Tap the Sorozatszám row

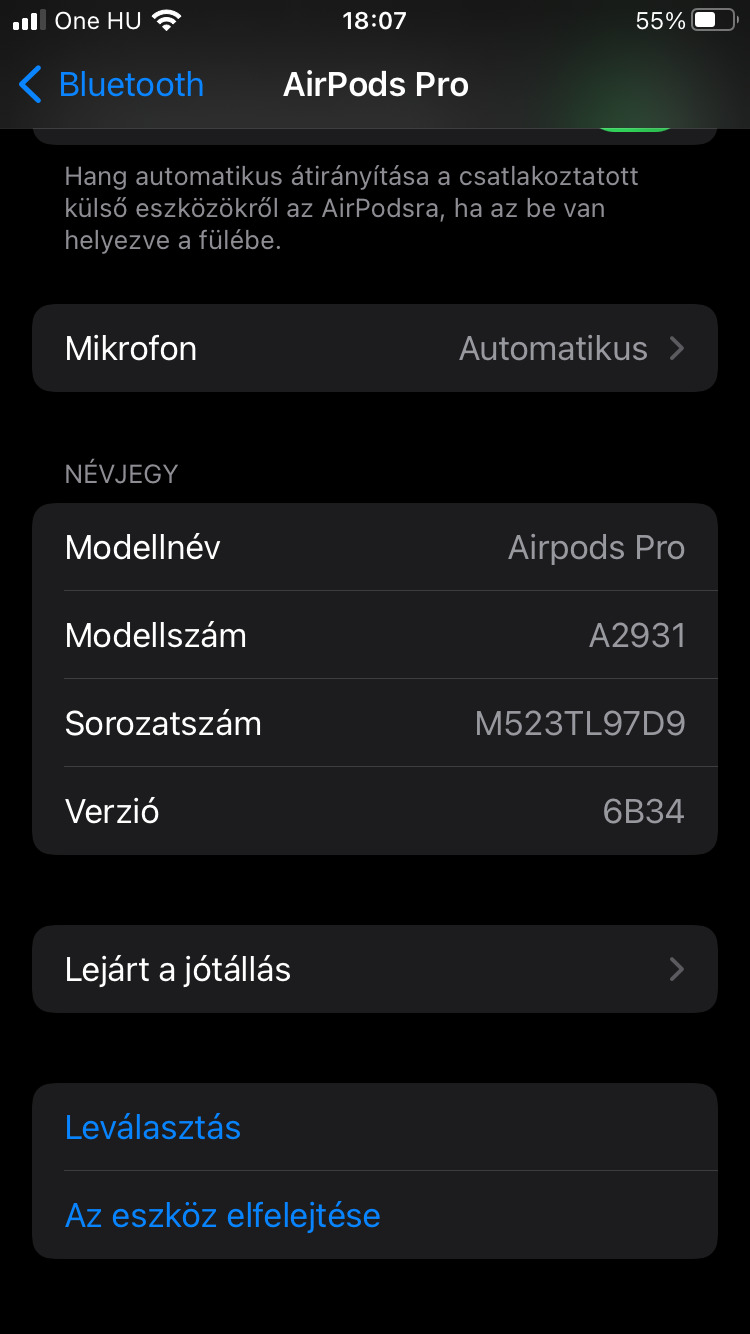(x=374, y=723)
